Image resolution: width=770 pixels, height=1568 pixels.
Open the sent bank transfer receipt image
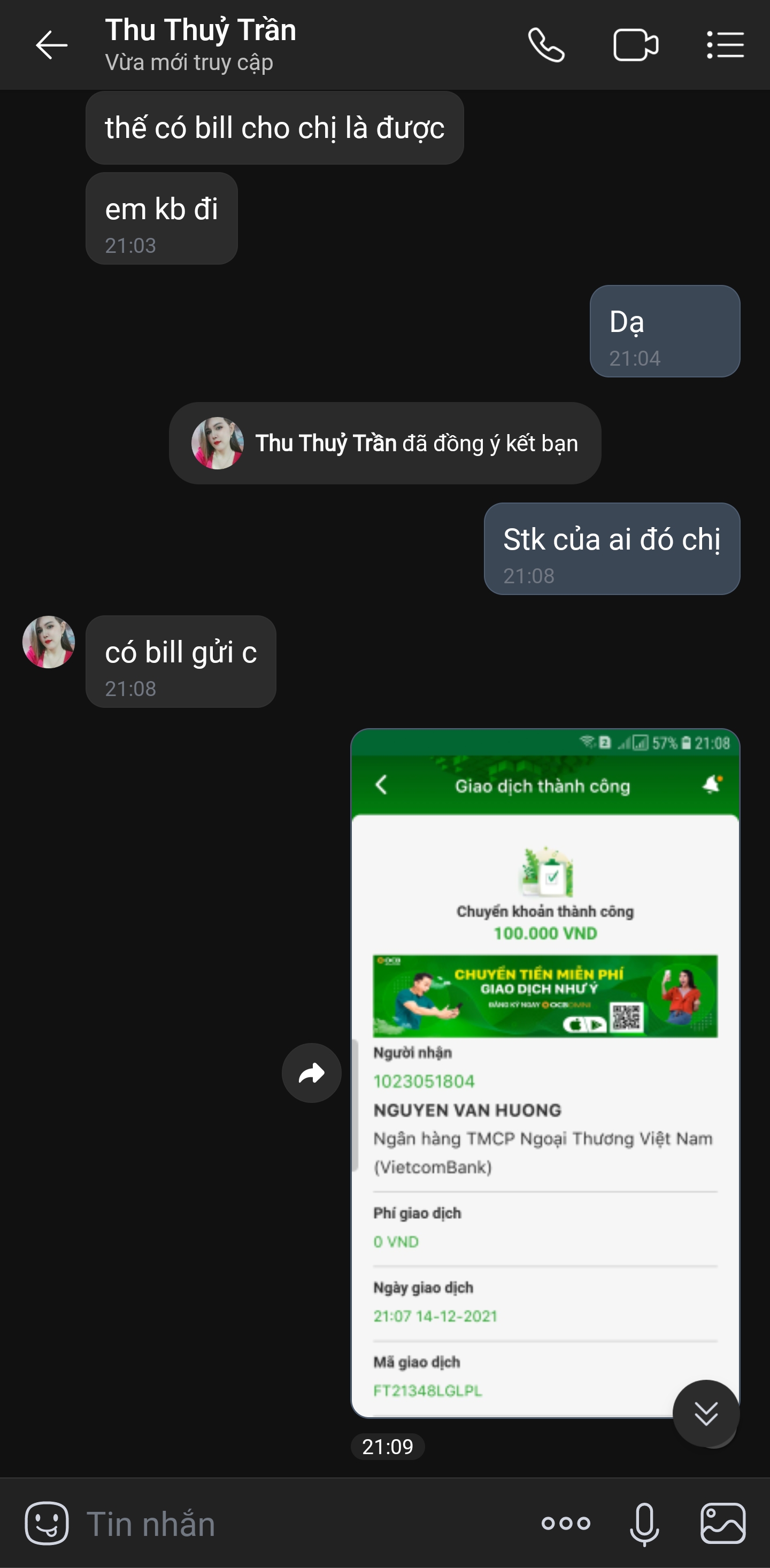coord(545,1072)
